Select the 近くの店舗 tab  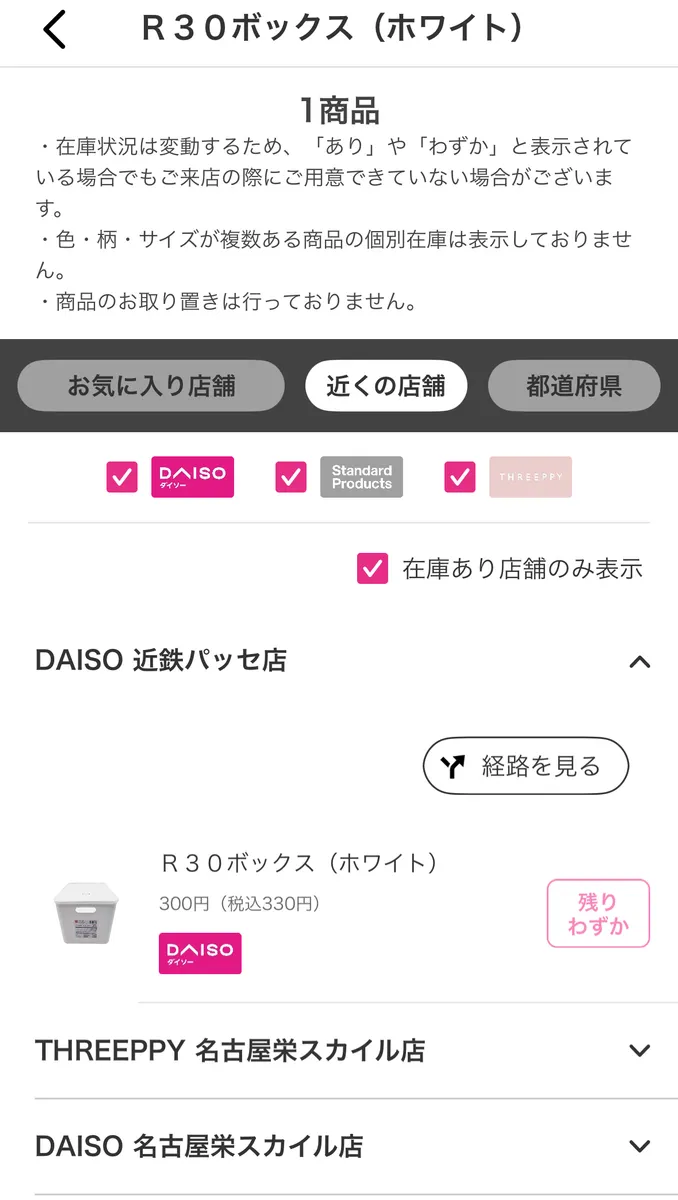[386, 386]
